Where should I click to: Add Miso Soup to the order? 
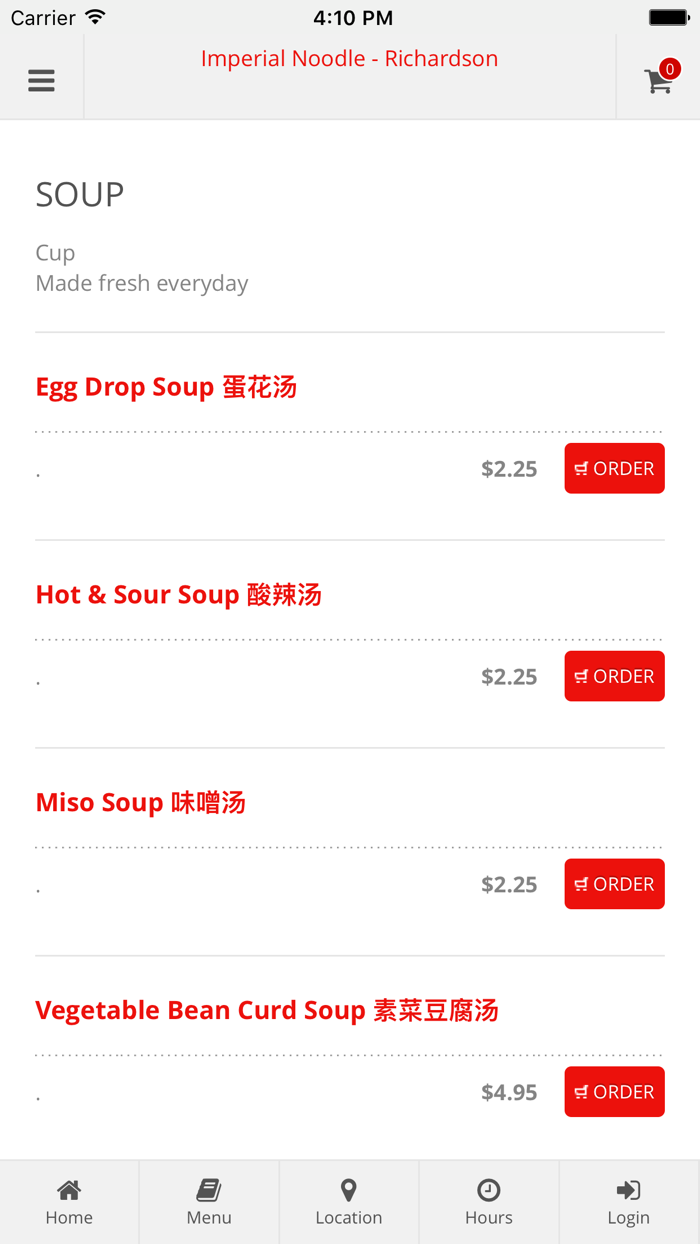[x=614, y=884]
